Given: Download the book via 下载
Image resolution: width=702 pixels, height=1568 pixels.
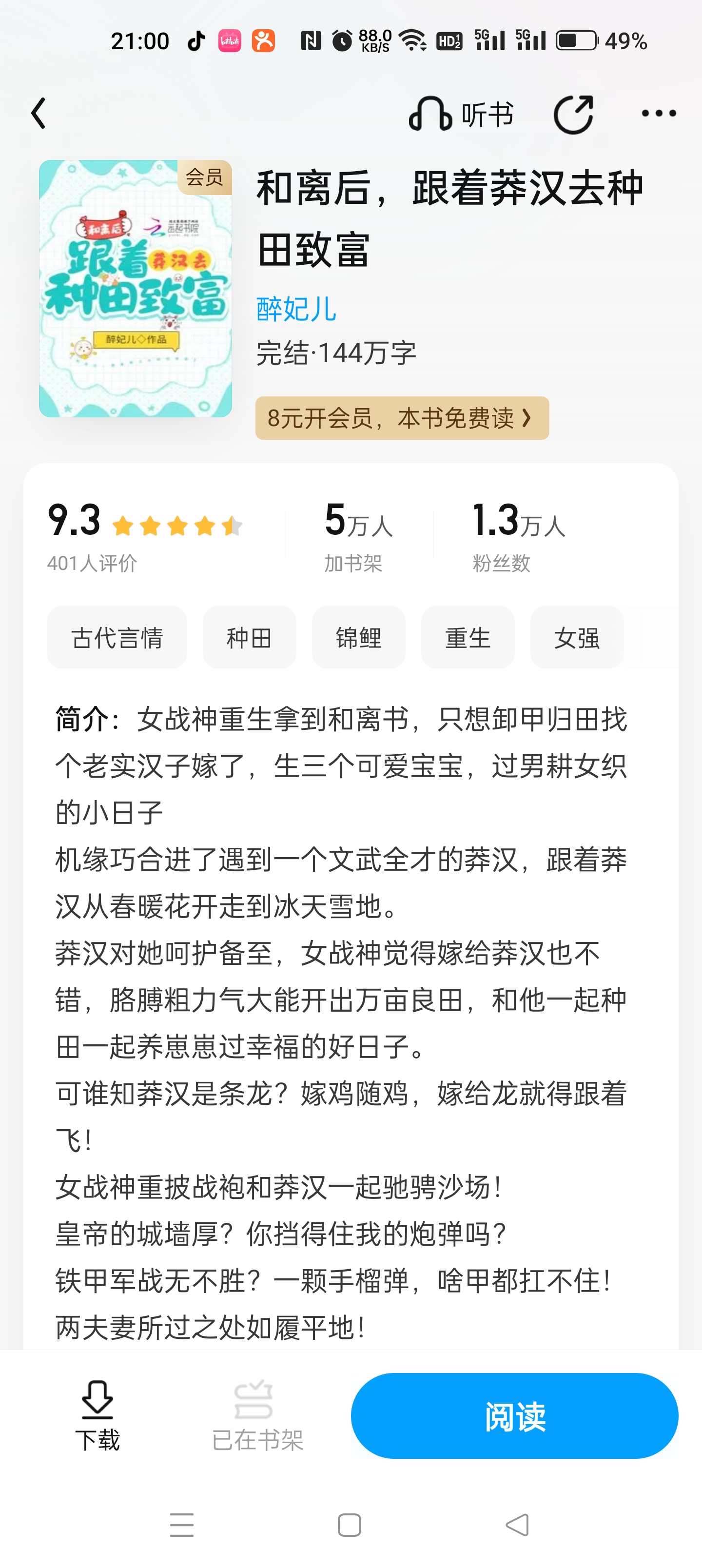Looking at the screenshot, I should click(x=97, y=1415).
